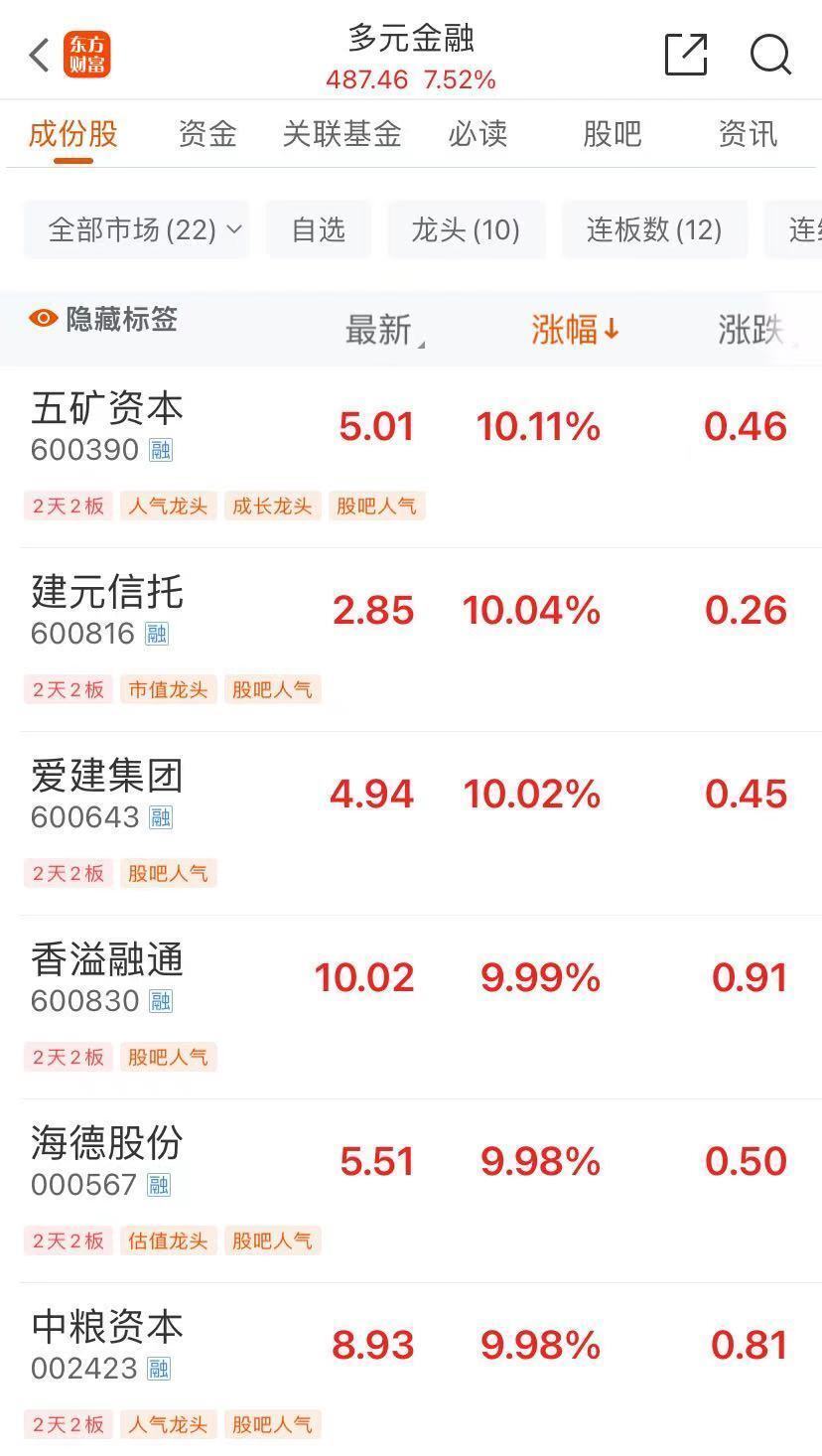Open 香溢融通 stock row
This screenshot has height=1456, width=822.
(411, 1008)
